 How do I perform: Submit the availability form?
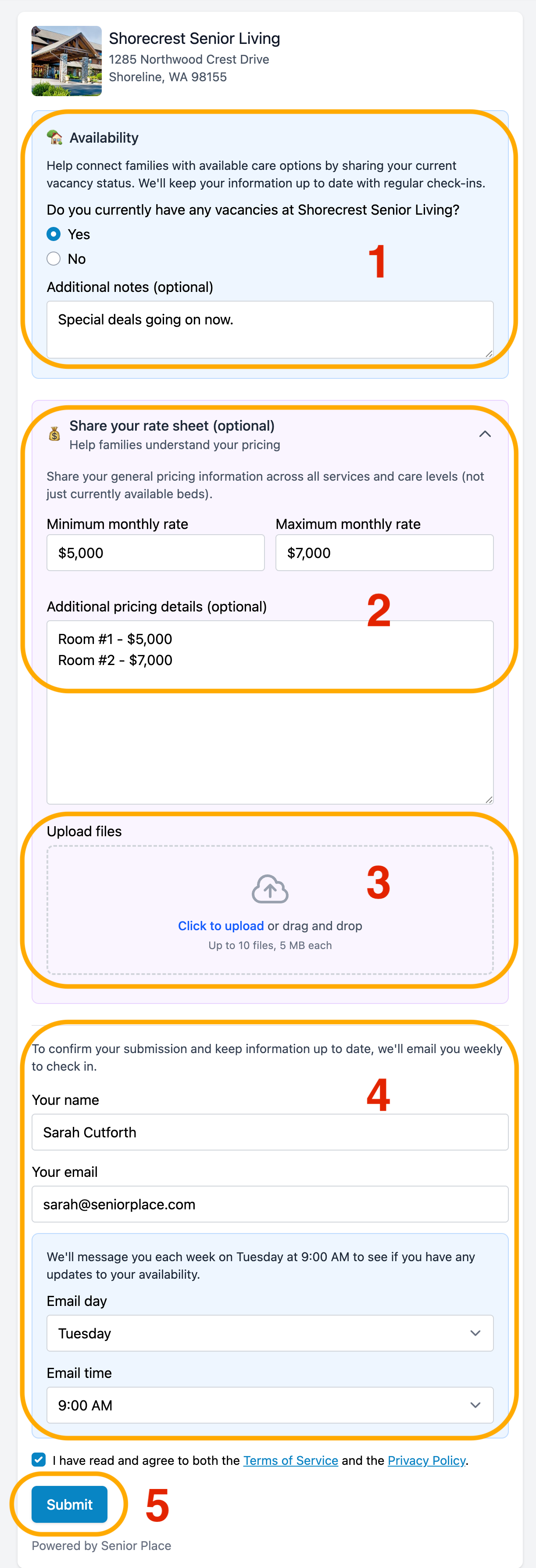tap(69, 1504)
